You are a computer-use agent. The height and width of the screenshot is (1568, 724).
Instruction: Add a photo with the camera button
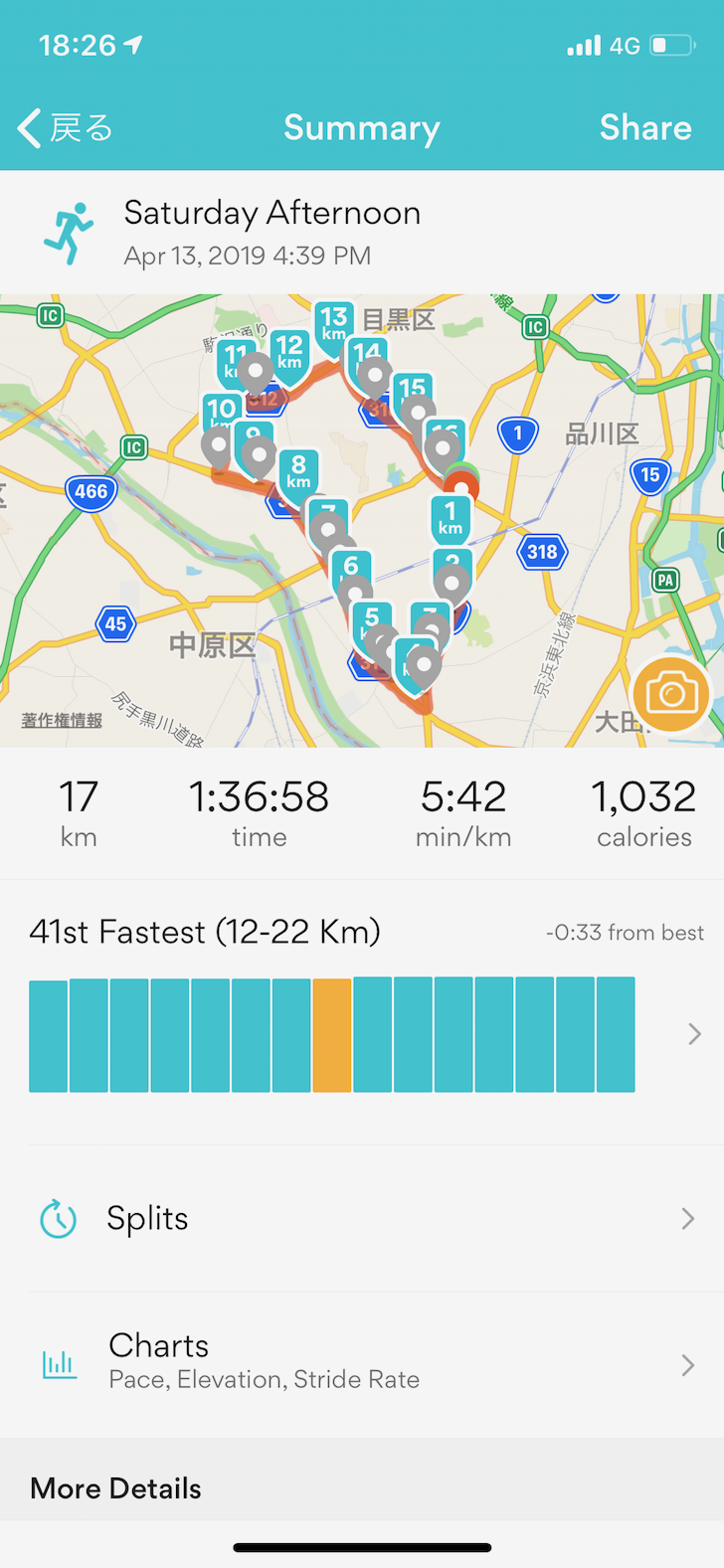(671, 694)
